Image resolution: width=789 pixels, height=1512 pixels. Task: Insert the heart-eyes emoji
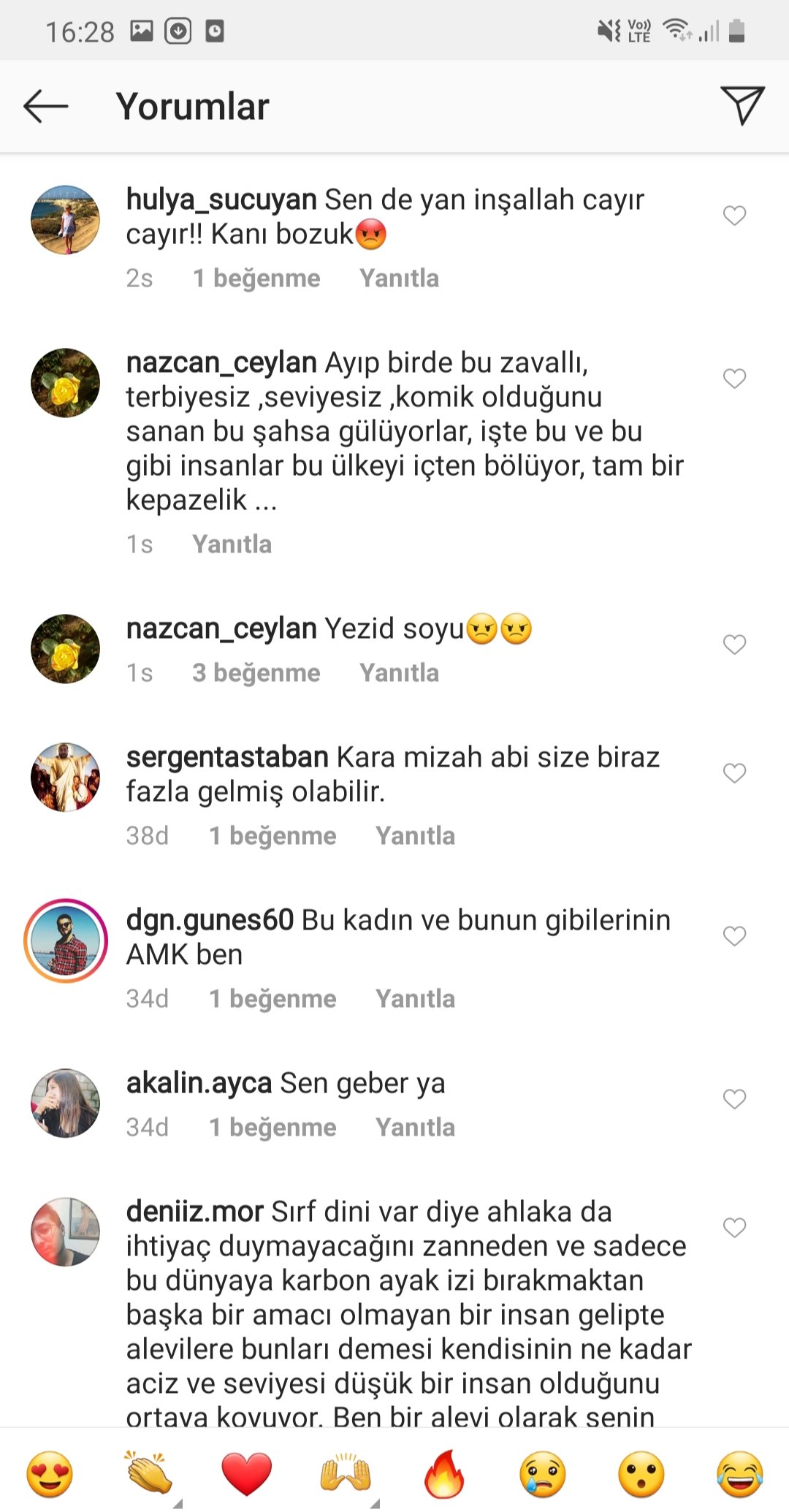coord(50,1474)
